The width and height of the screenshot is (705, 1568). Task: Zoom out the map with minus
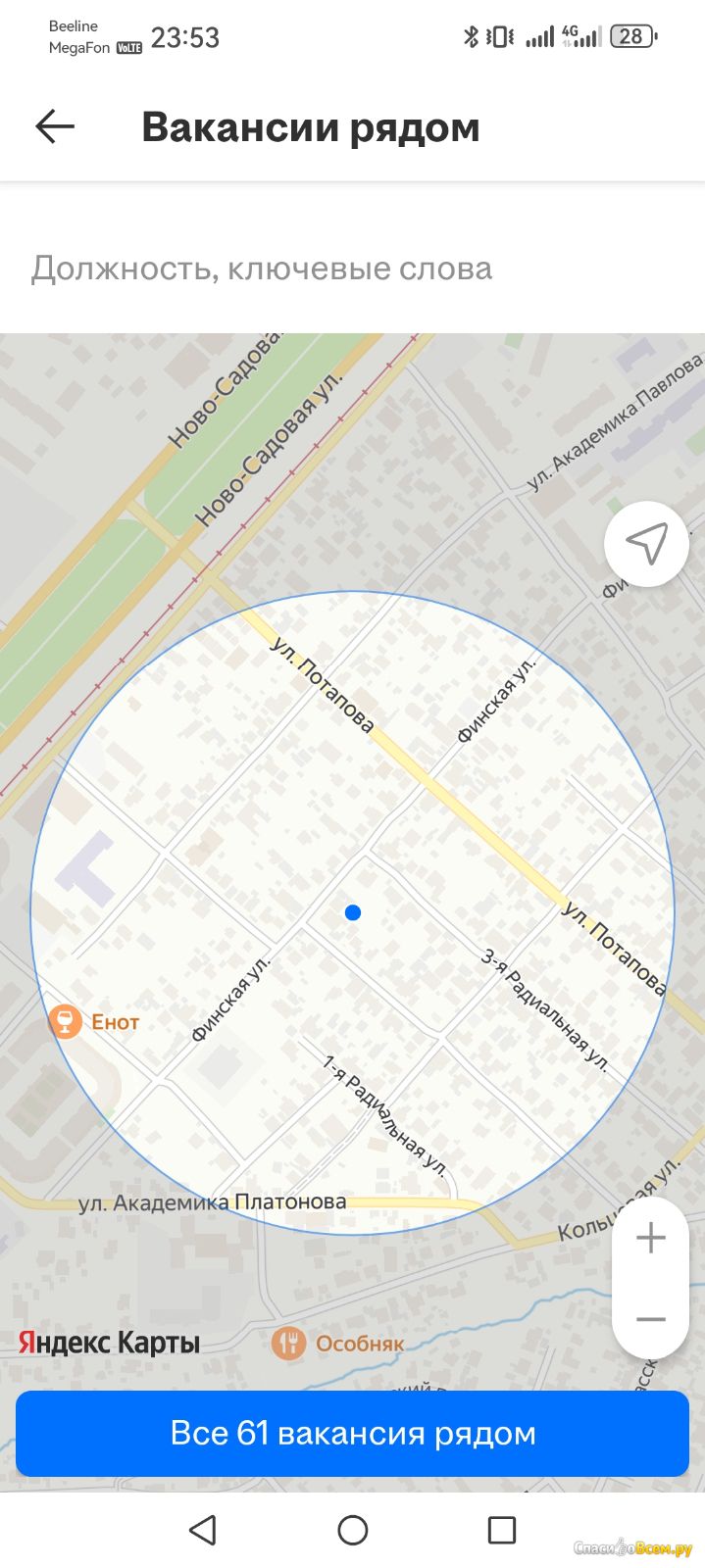tap(651, 1319)
